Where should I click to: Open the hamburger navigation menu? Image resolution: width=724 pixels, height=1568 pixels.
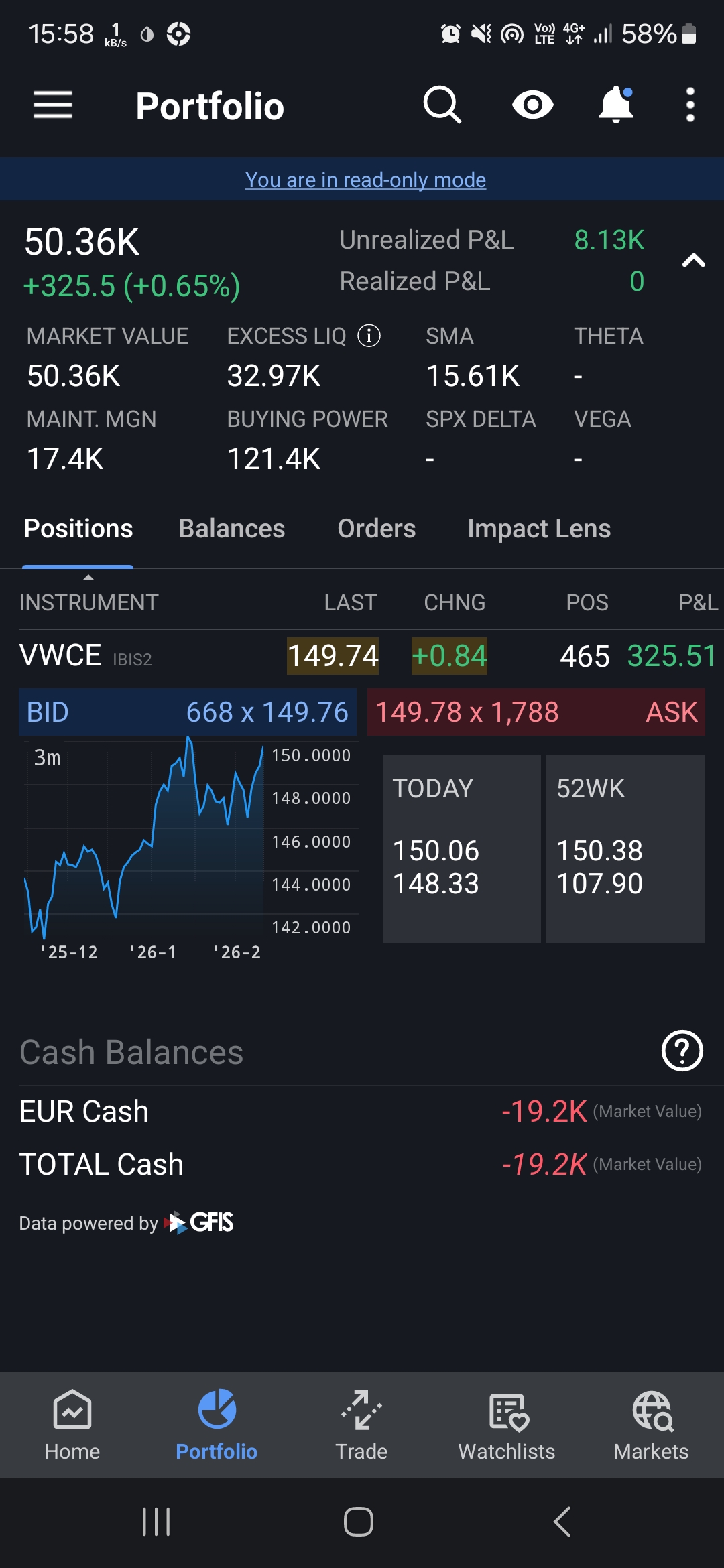(x=53, y=105)
